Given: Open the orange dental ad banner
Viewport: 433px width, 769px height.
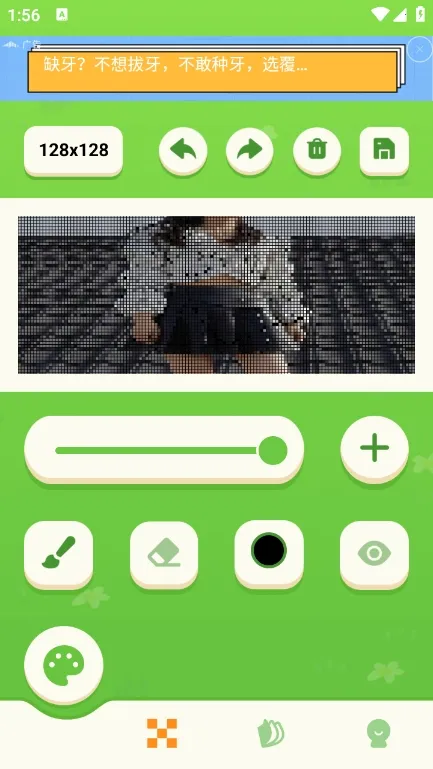Looking at the screenshot, I should (212, 72).
